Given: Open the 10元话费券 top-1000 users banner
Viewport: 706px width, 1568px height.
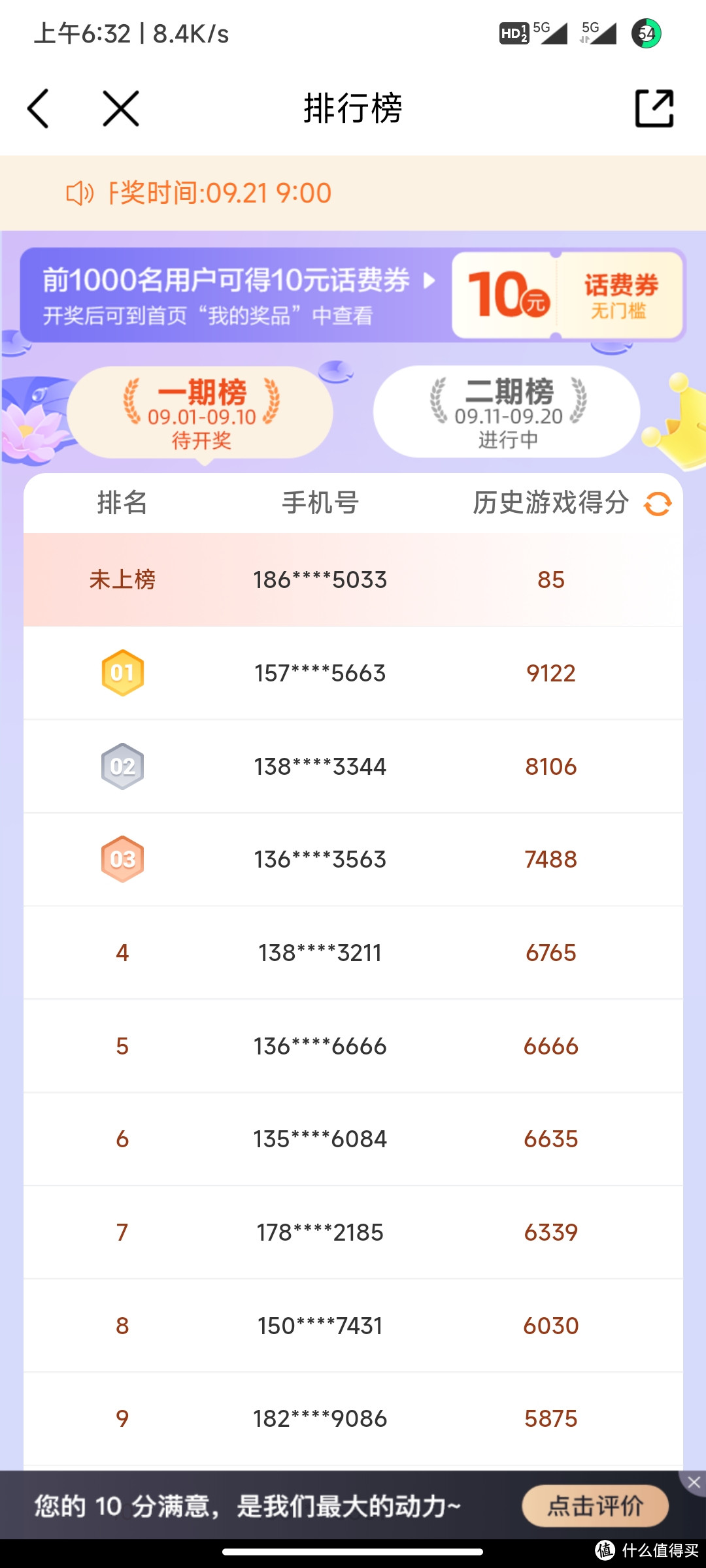Looking at the screenshot, I should (353, 295).
